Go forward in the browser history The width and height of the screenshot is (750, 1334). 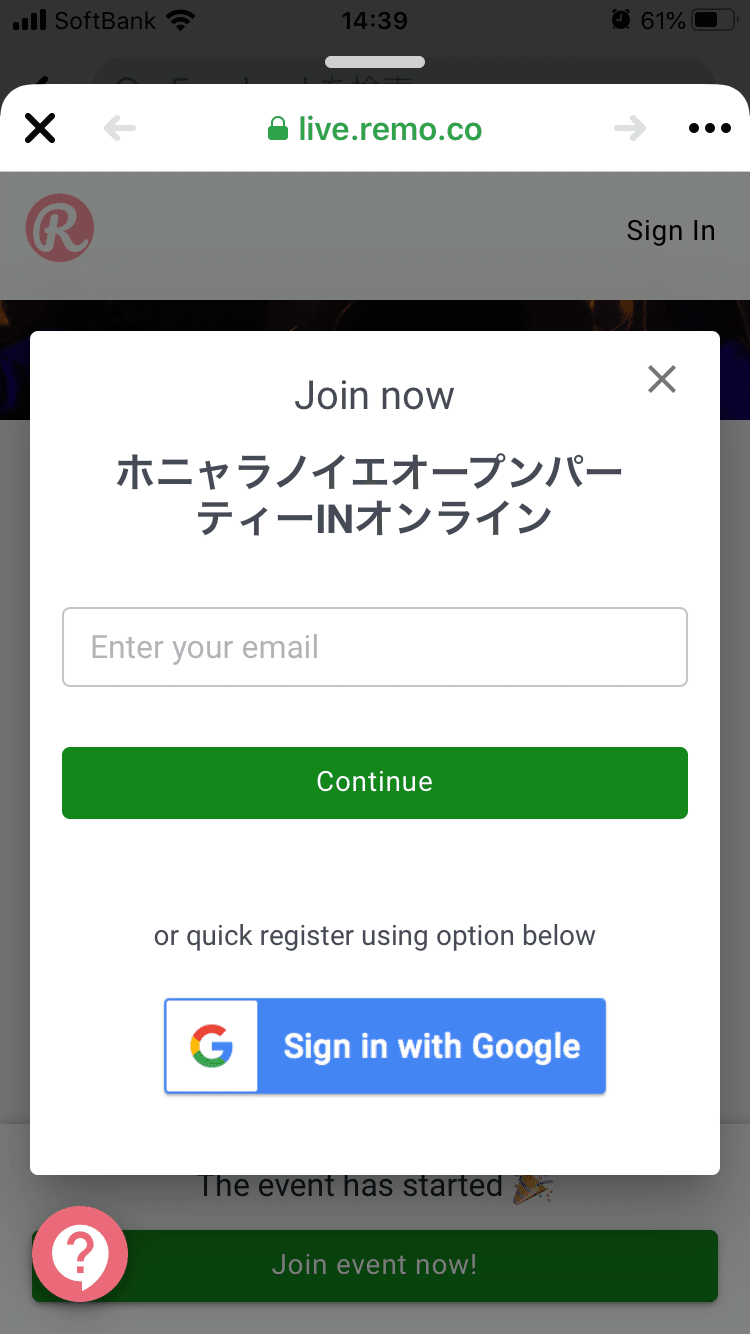(630, 128)
